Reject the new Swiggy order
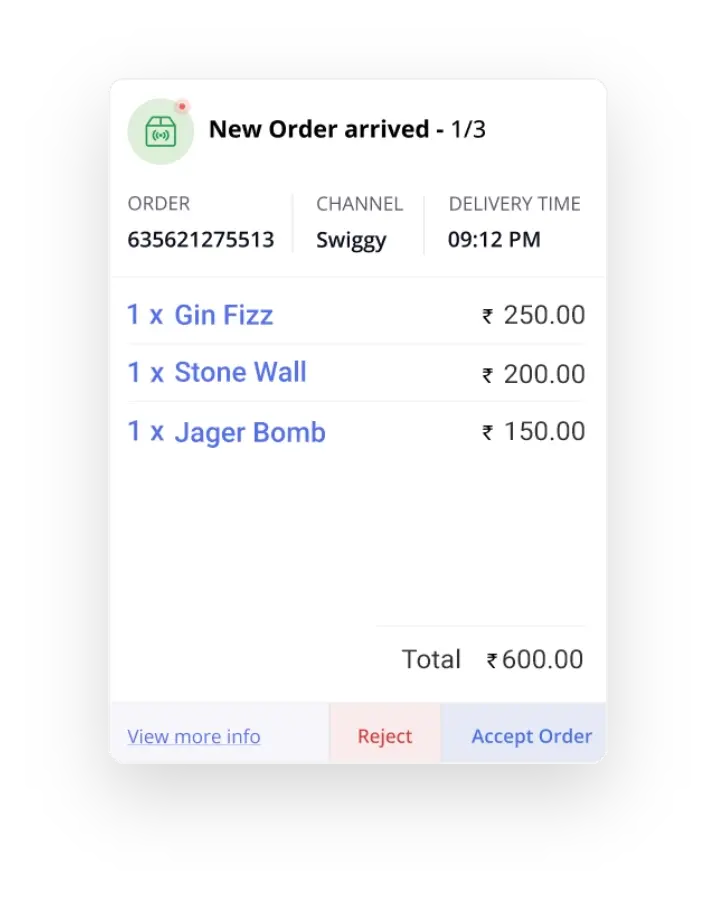This screenshot has width=716, height=902. (x=385, y=736)
